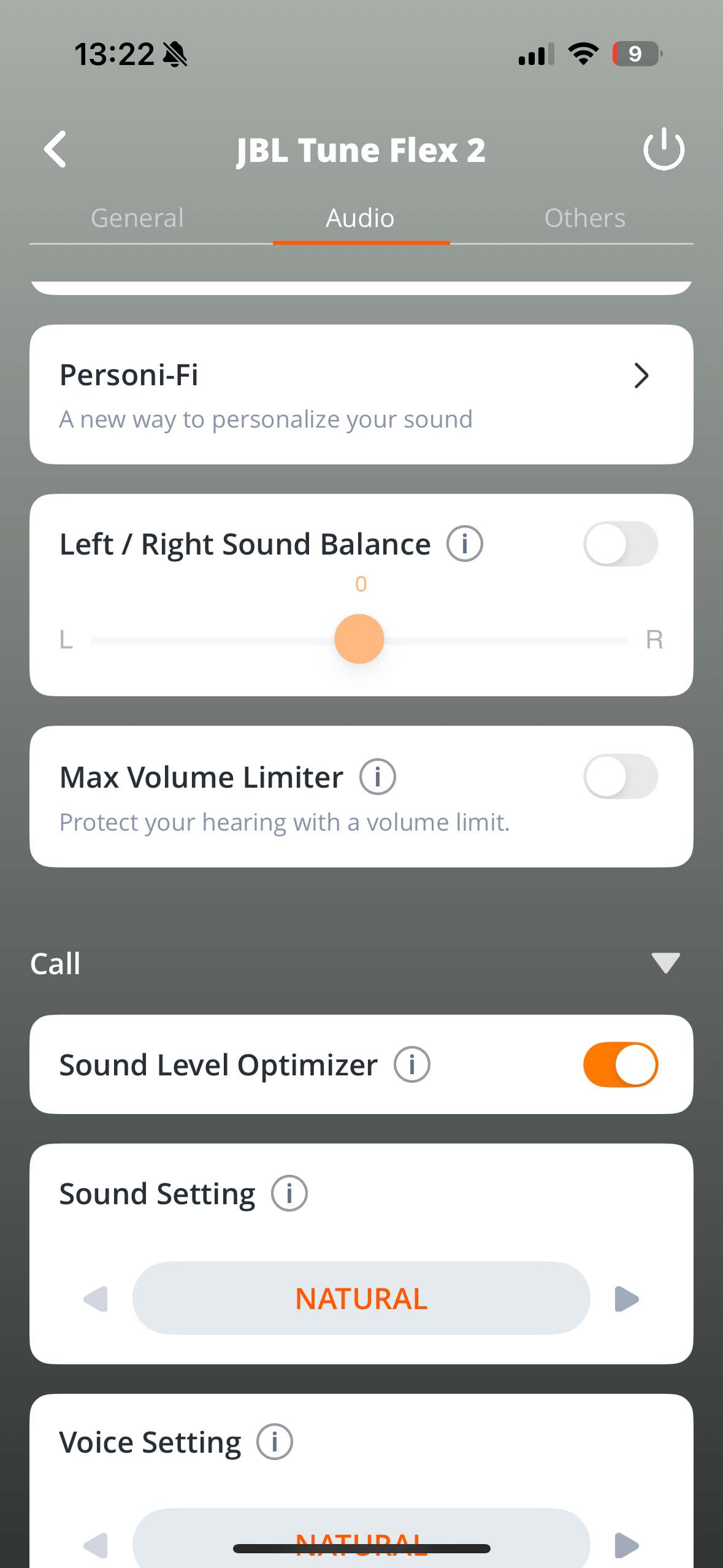Show Sound Setting info
Viewport: 723px width, 1568px height.
coord(289,1193)
